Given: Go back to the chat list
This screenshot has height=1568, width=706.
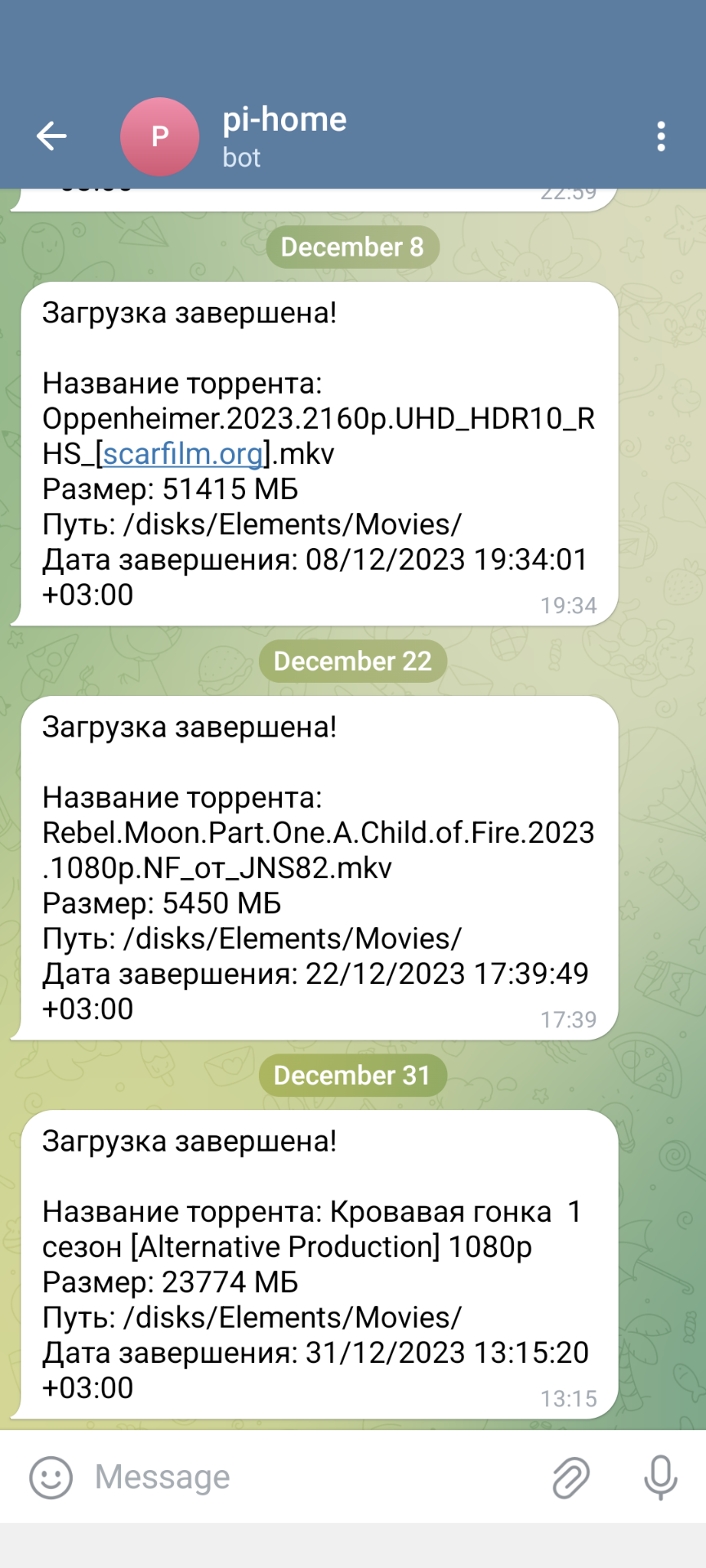Looking at the screenshot, I should [x=51, y=136].
